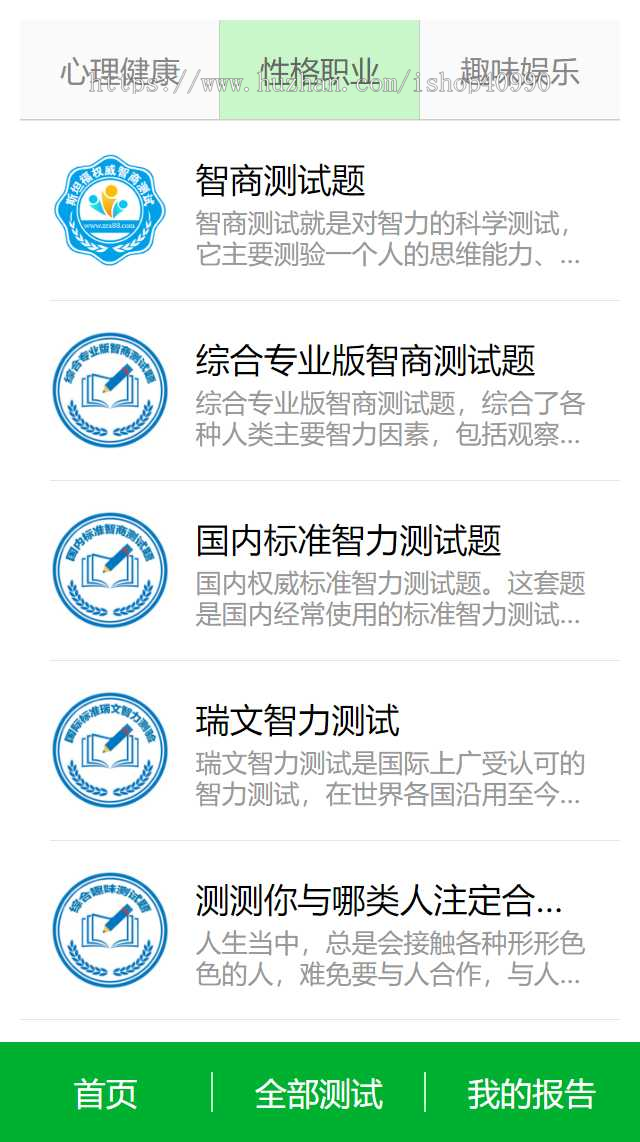Open 综合专业版智商测试题
640x1142 pixels.
[334, 391]
